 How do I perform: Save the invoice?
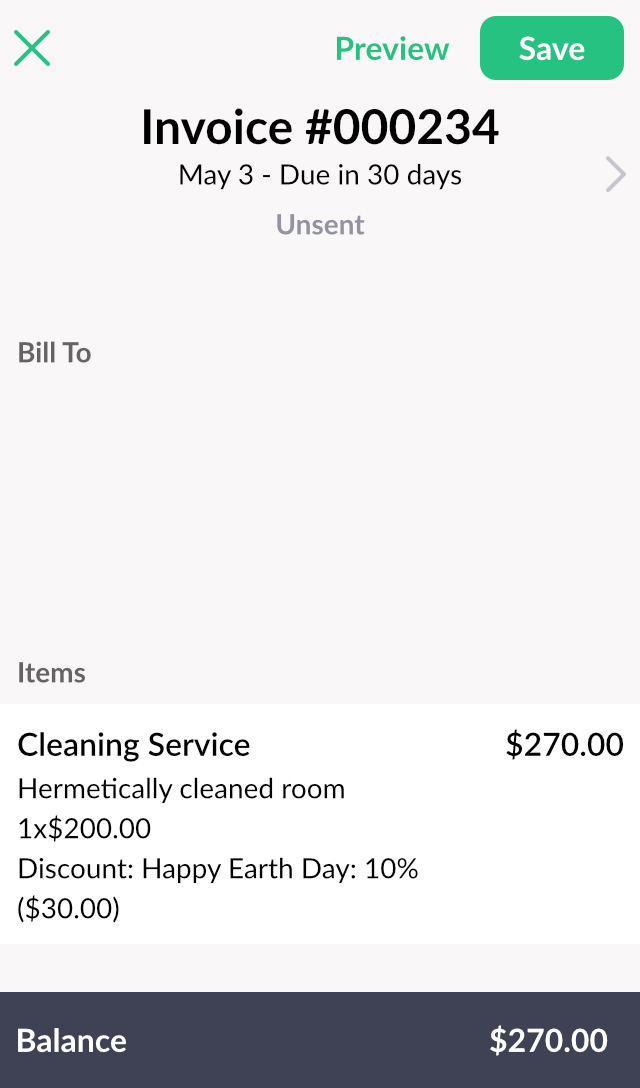click(x=552, y=48)
